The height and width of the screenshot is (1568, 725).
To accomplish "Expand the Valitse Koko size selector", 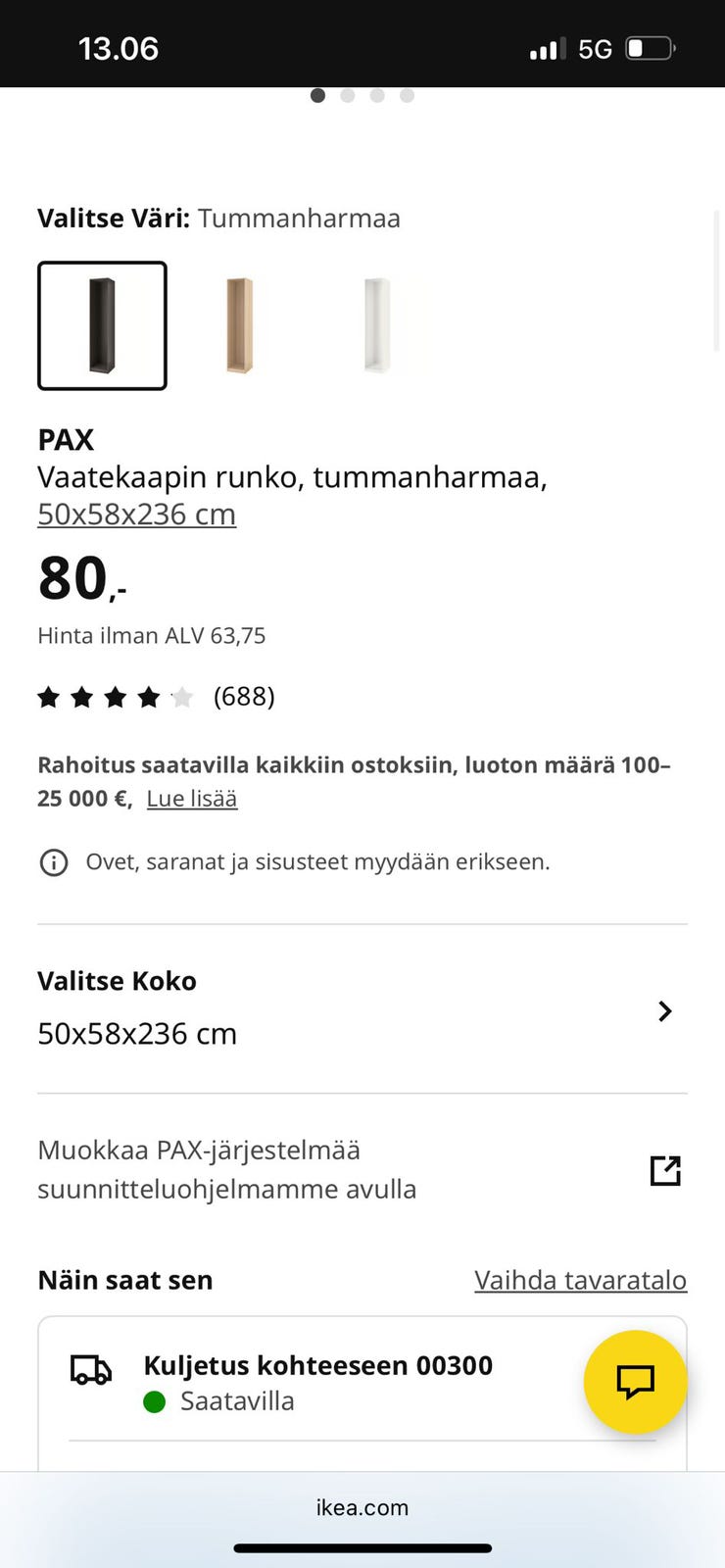I will [664, 1010].
